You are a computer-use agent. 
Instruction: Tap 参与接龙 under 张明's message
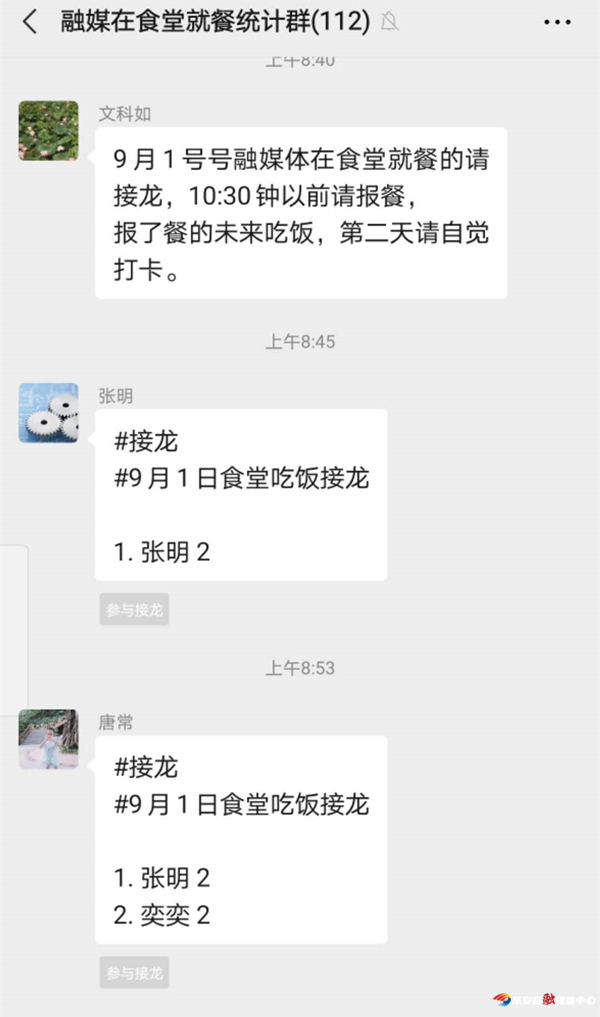point(134,609)
